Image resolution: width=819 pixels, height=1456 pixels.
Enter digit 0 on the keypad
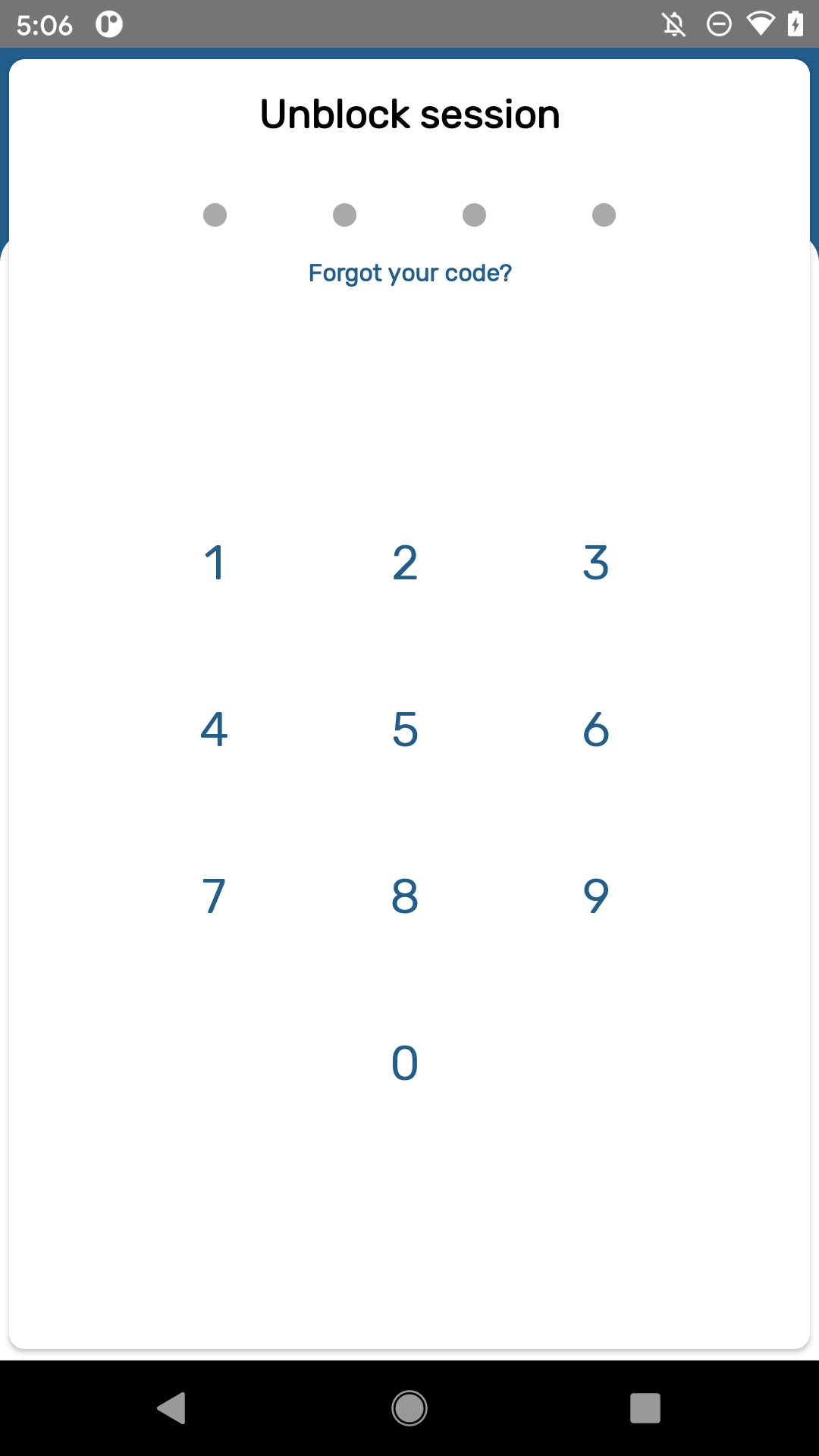point(405,1063)
